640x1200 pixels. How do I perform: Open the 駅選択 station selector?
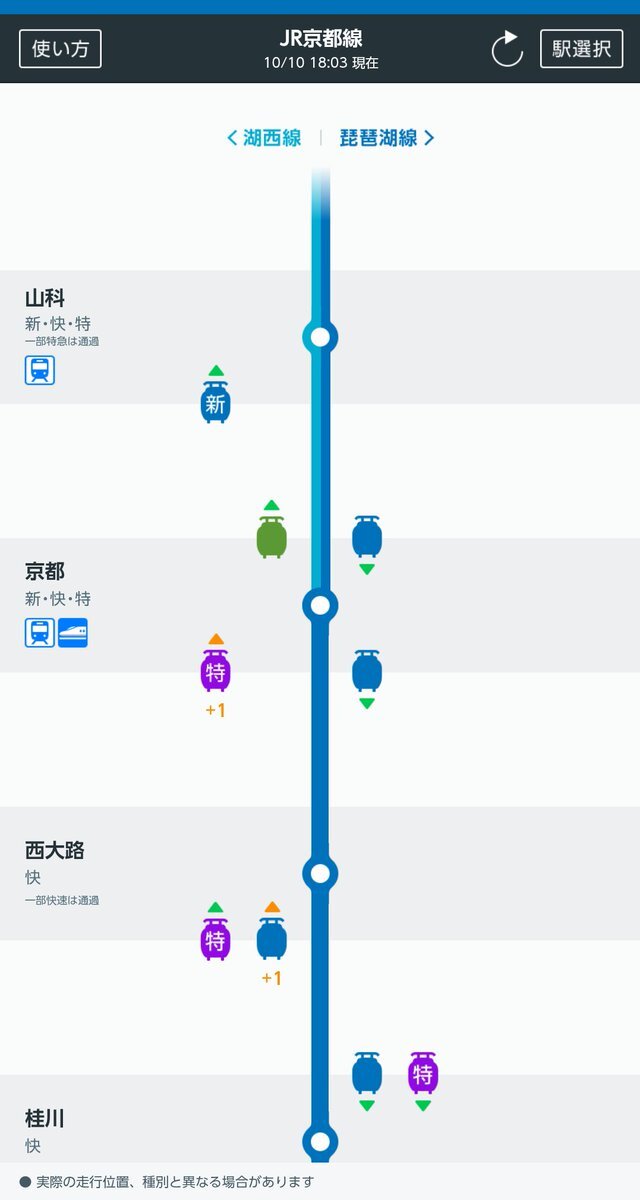click(x=581, y=48)
